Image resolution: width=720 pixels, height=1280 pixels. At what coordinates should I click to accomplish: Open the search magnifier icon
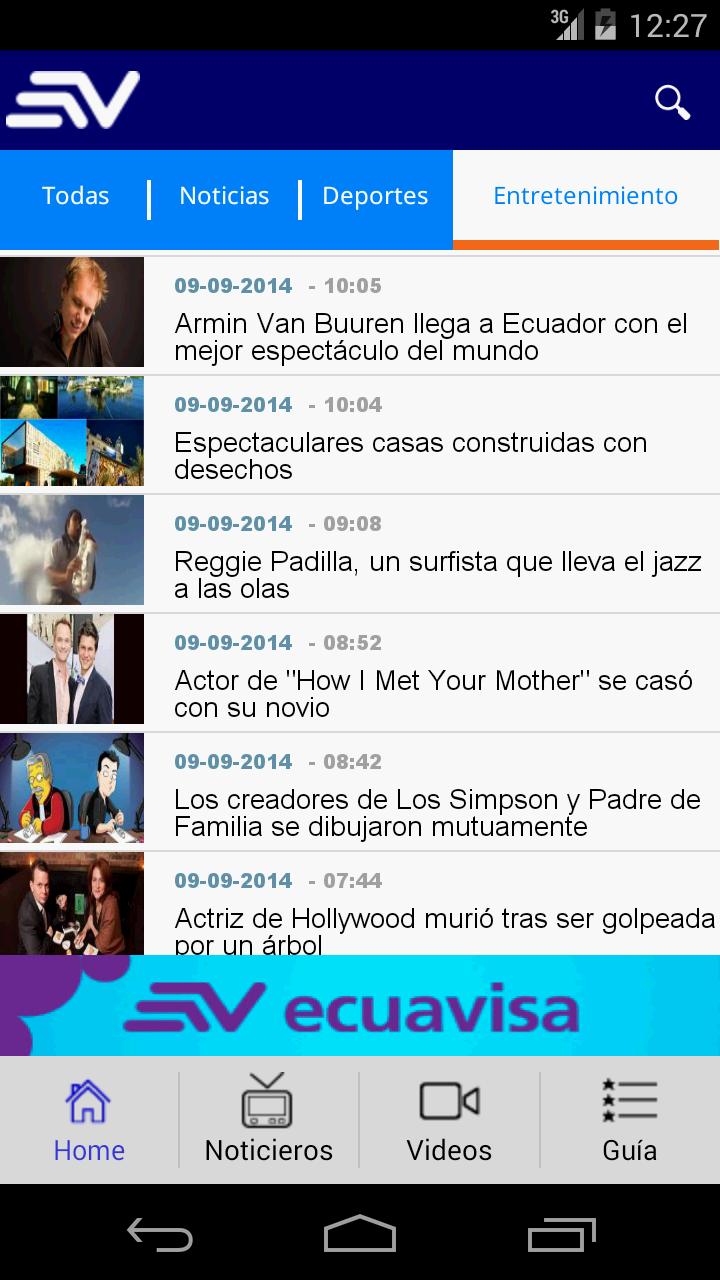pos(672,101)
